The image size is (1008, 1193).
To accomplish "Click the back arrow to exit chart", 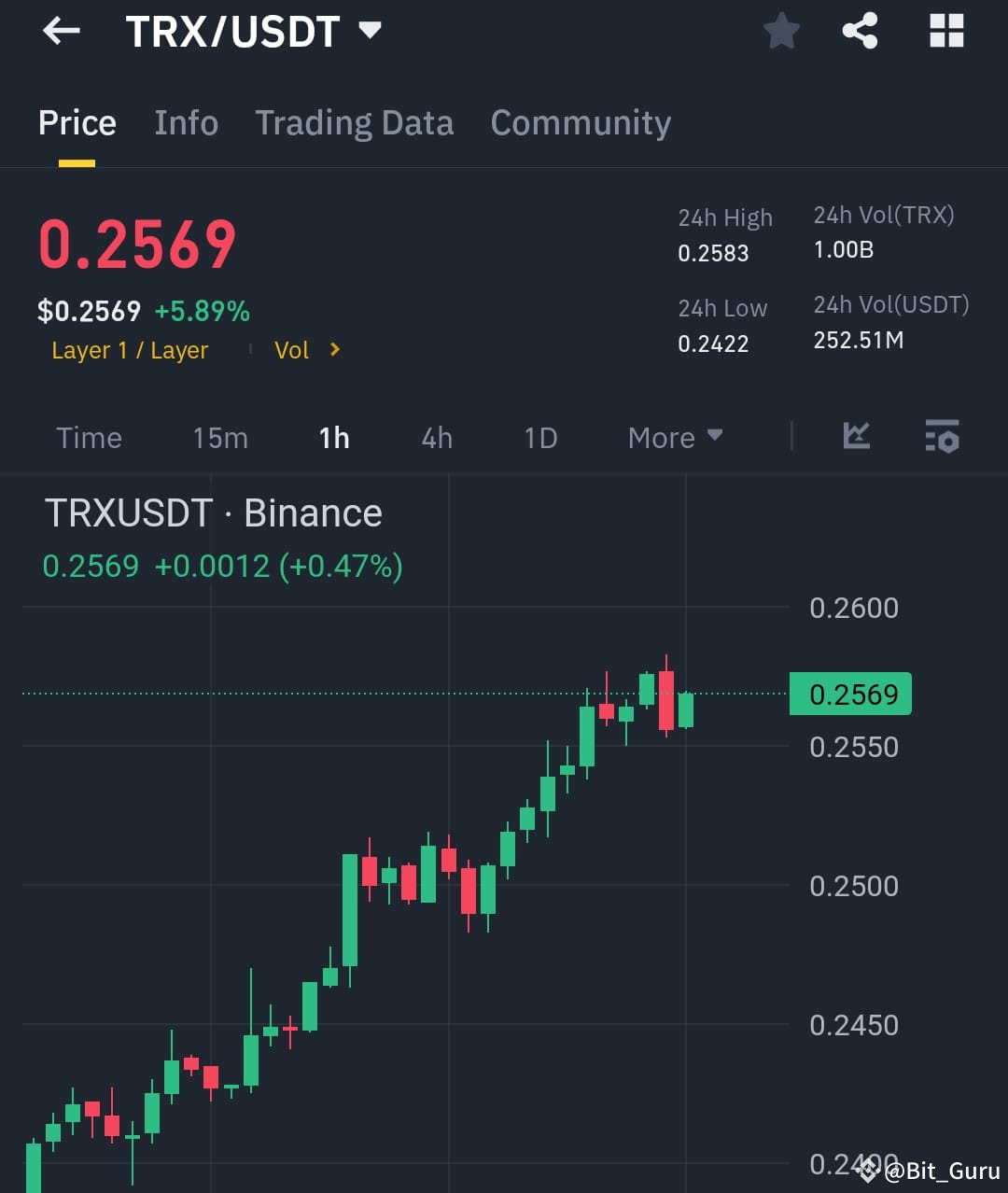I will (61, 31).
